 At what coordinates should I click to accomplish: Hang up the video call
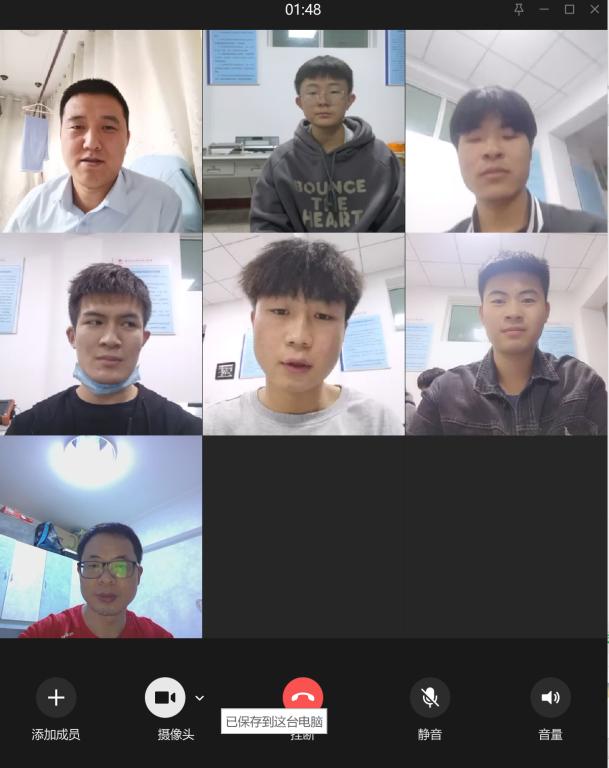tap(303, 693)
